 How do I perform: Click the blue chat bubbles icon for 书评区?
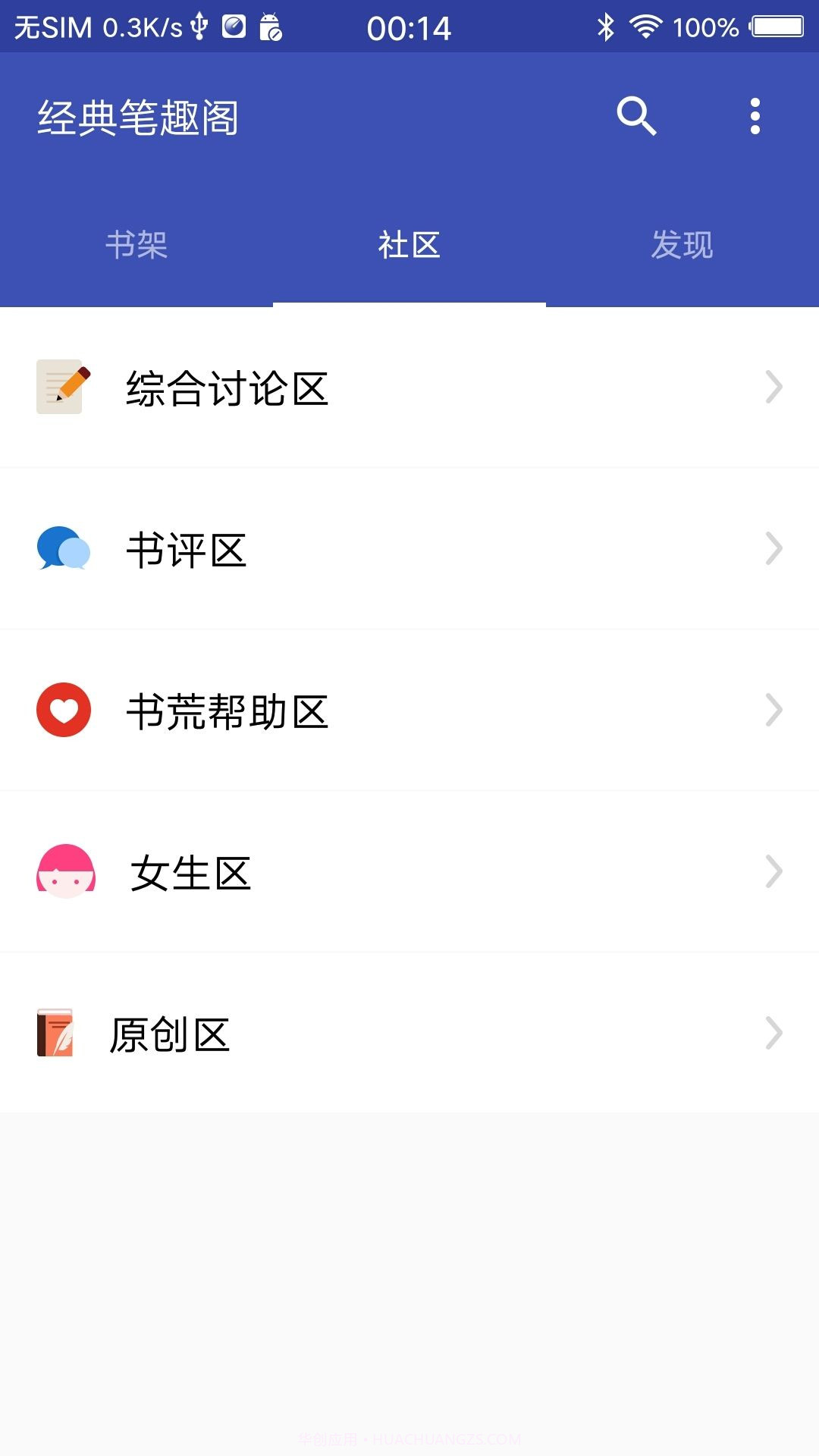pyautogui.click(x=63, y=550)
